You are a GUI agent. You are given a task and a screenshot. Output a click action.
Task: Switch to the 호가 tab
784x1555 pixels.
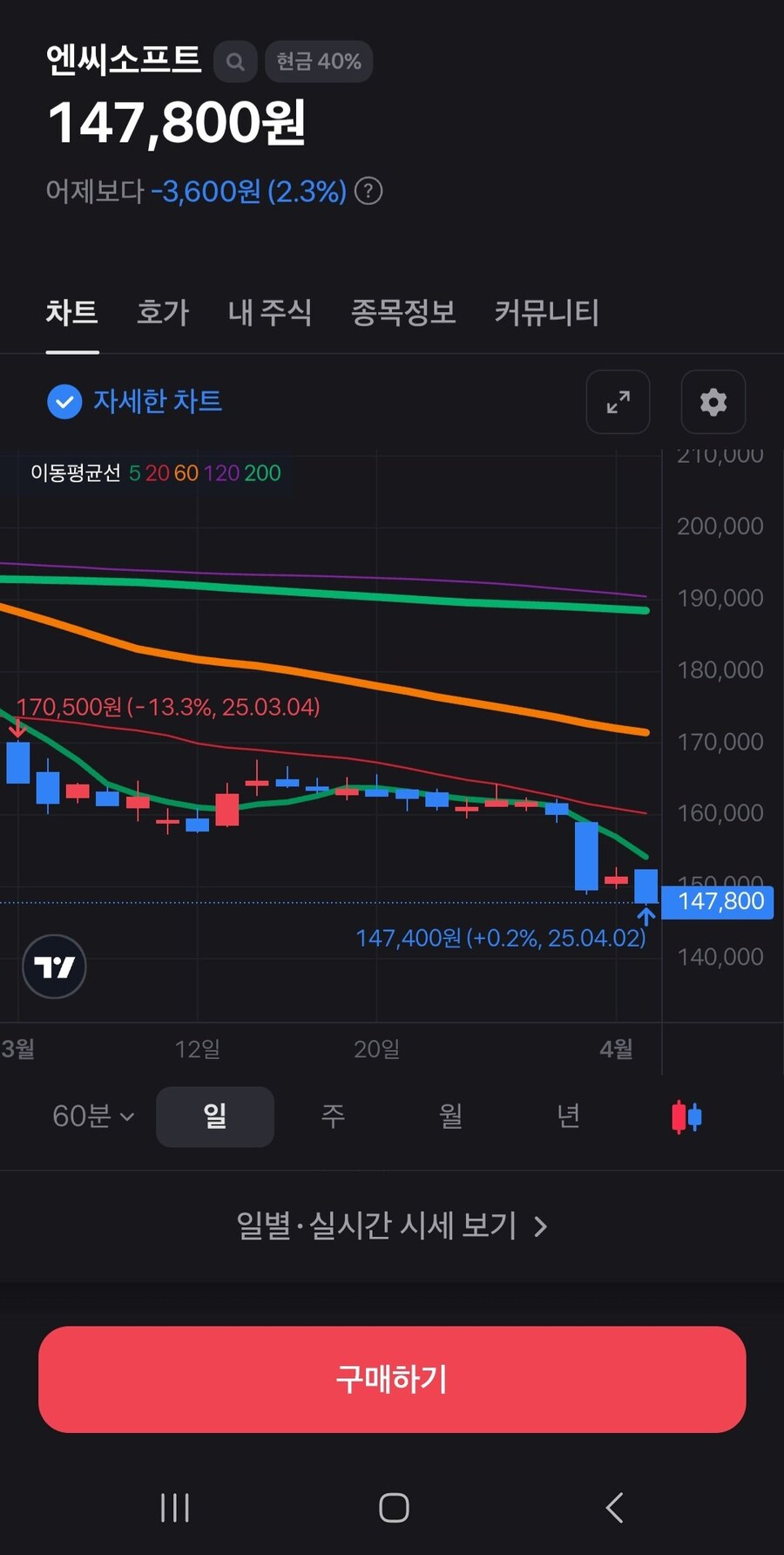click(x=162, y=314)
